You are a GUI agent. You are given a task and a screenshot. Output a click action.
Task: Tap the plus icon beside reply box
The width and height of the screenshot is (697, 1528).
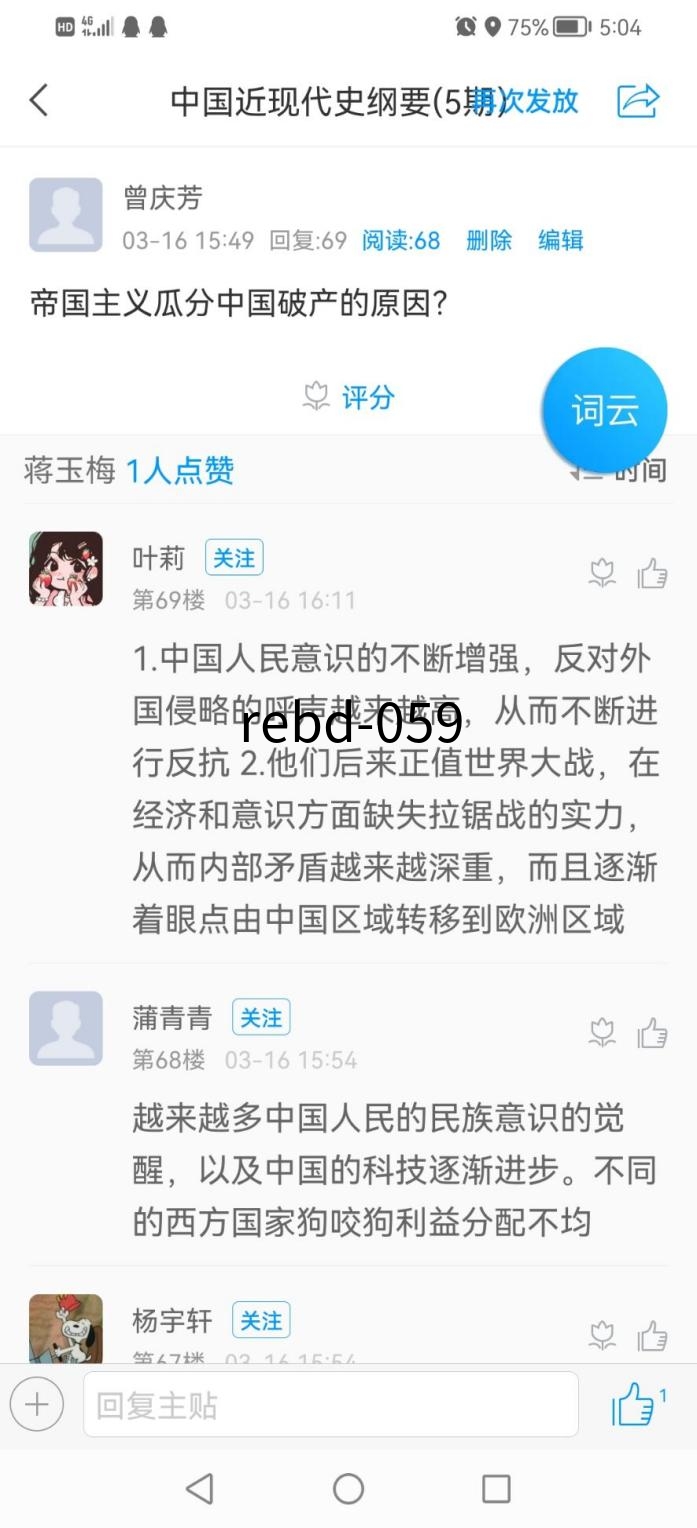[x=37, y=1405]
